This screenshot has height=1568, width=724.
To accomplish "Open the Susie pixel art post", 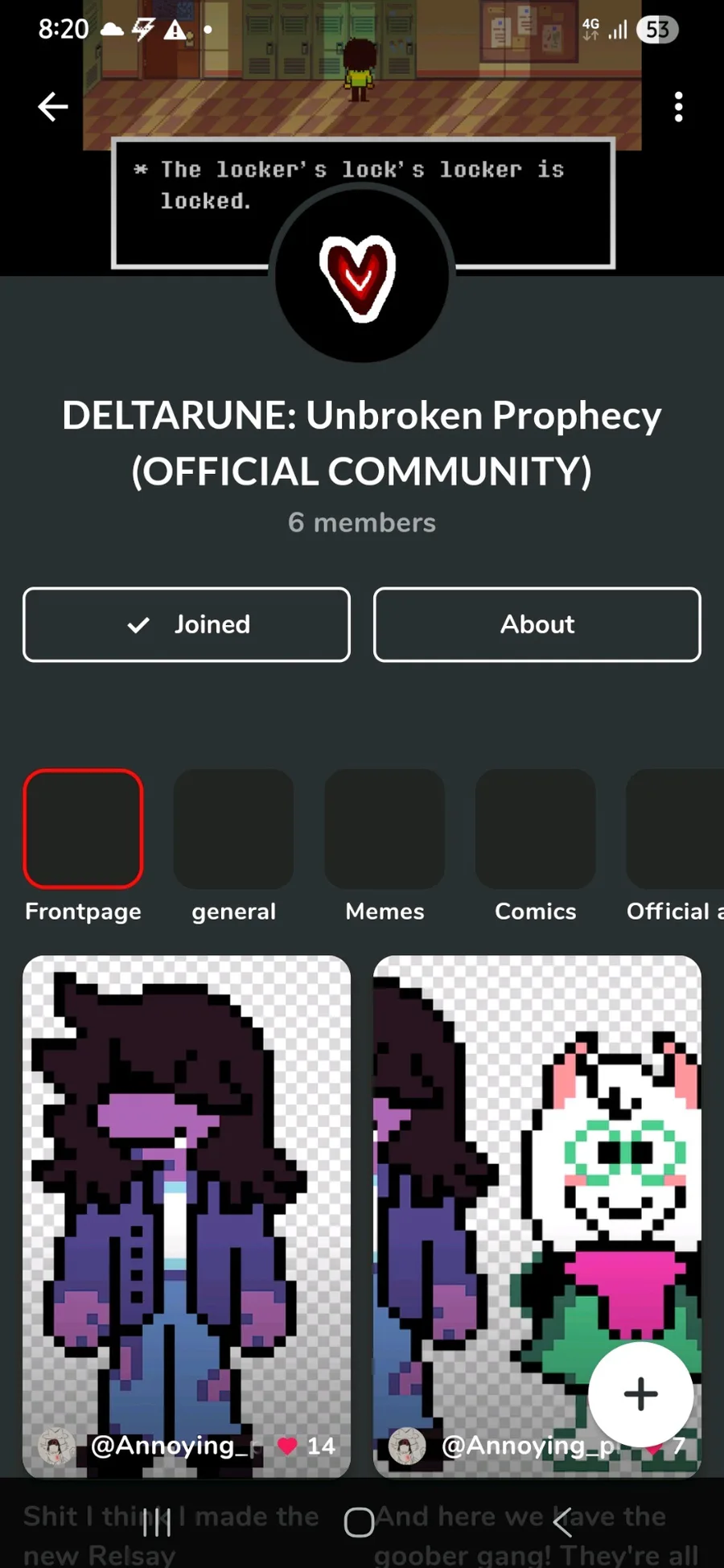I will (x=187, y=1191).
